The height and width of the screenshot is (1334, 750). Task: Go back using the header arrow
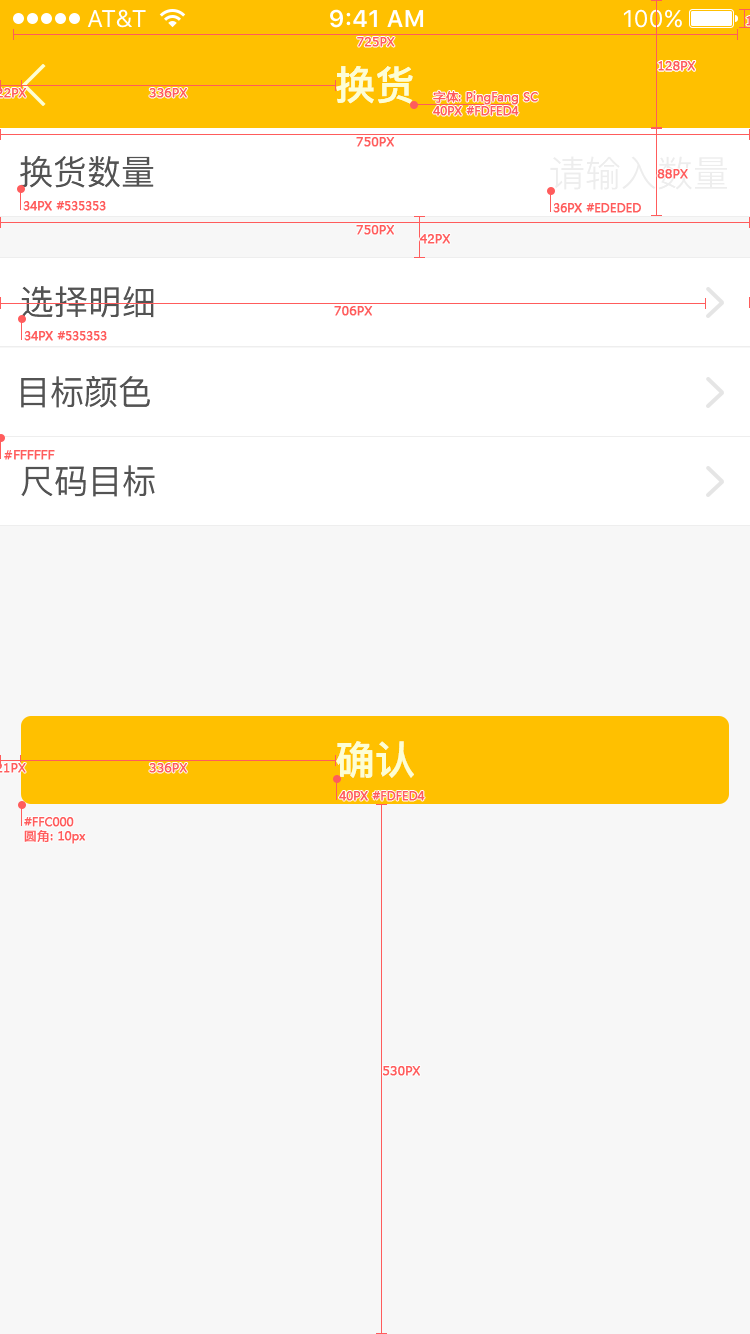pos(34,85)
